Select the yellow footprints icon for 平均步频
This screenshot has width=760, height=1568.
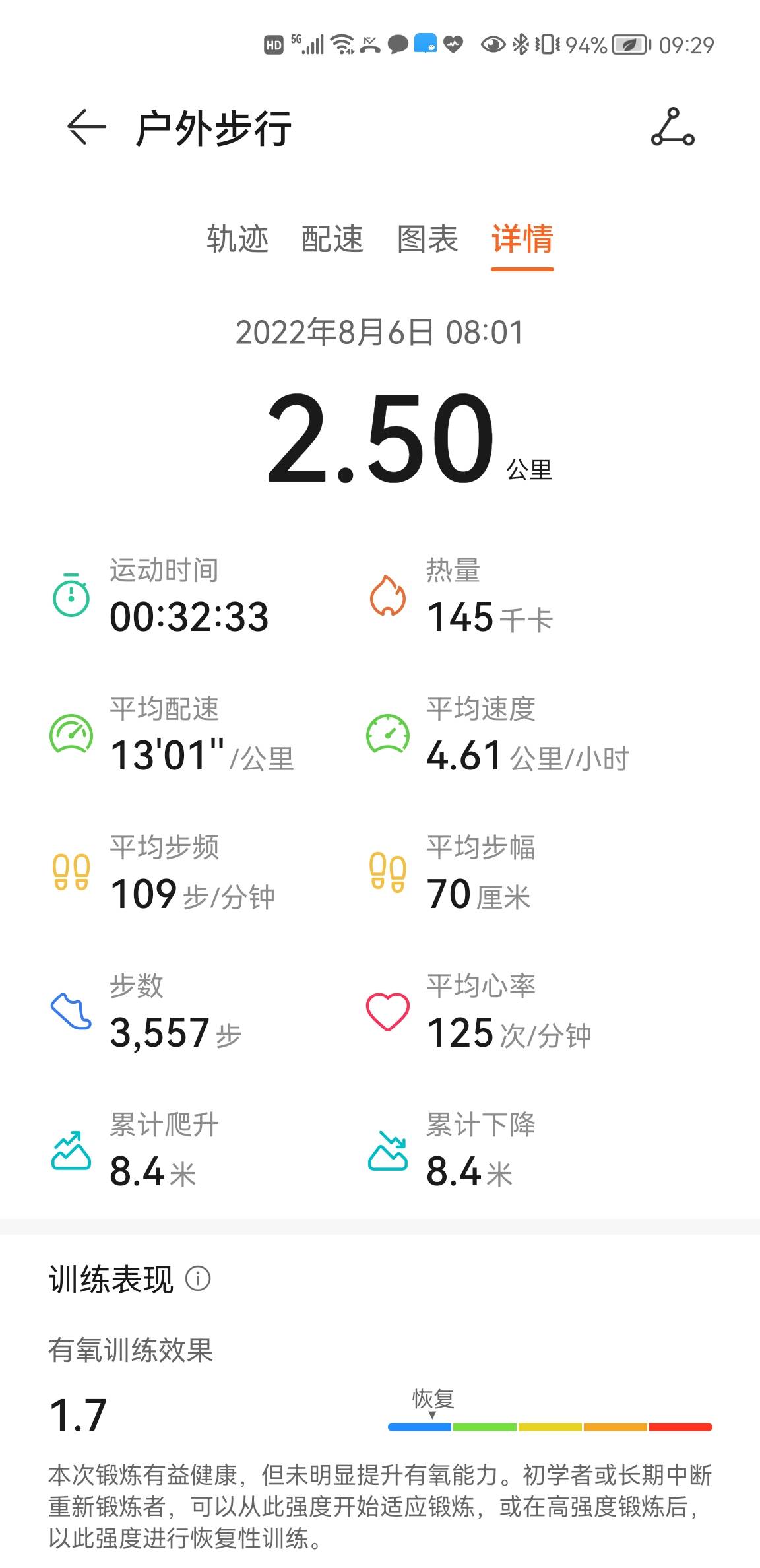[x=71, y=871]
